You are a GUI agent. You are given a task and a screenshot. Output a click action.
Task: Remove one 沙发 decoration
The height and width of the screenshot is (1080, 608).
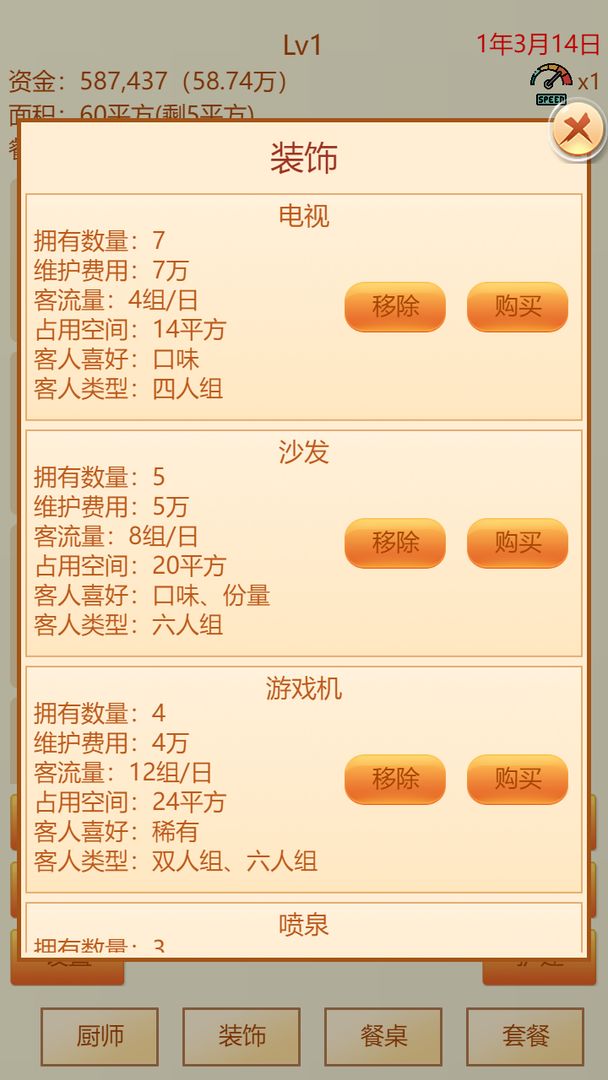click(395, 542)
